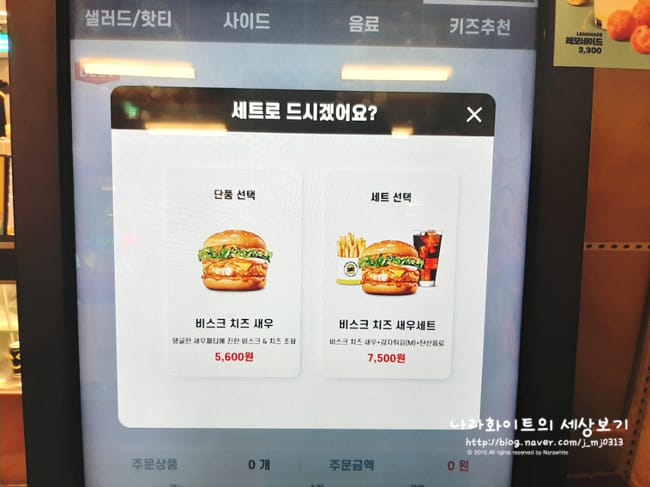650x487 pixels.
Task: Close the set selection dialog
Action: point(474,114)
